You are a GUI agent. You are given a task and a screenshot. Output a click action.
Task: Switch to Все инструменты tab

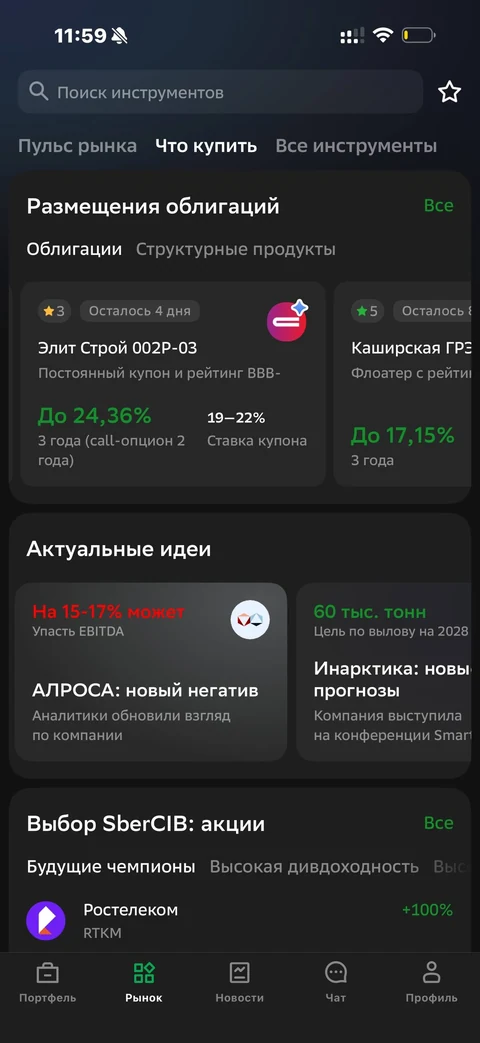click(x=356, y=146)
